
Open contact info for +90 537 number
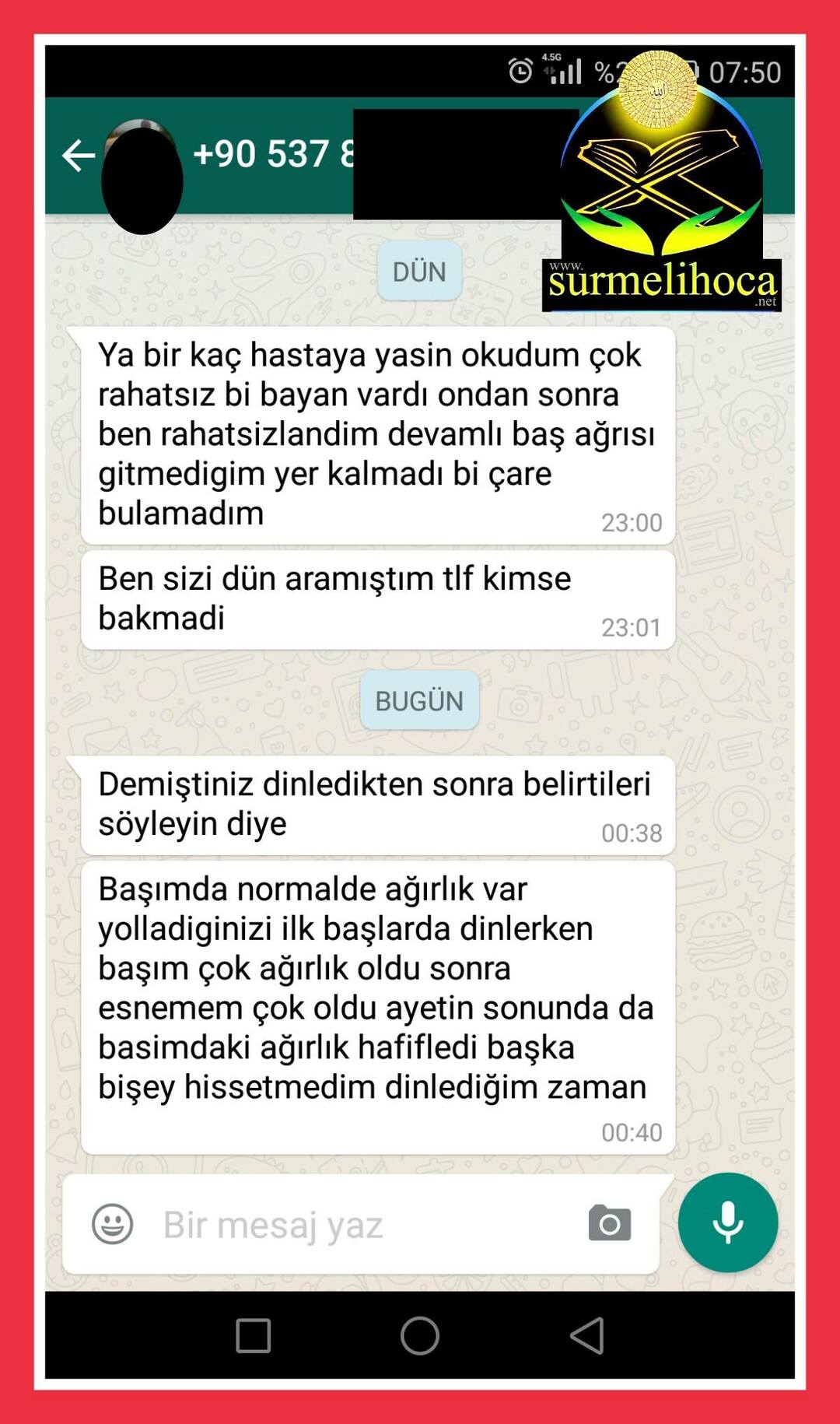273,153
